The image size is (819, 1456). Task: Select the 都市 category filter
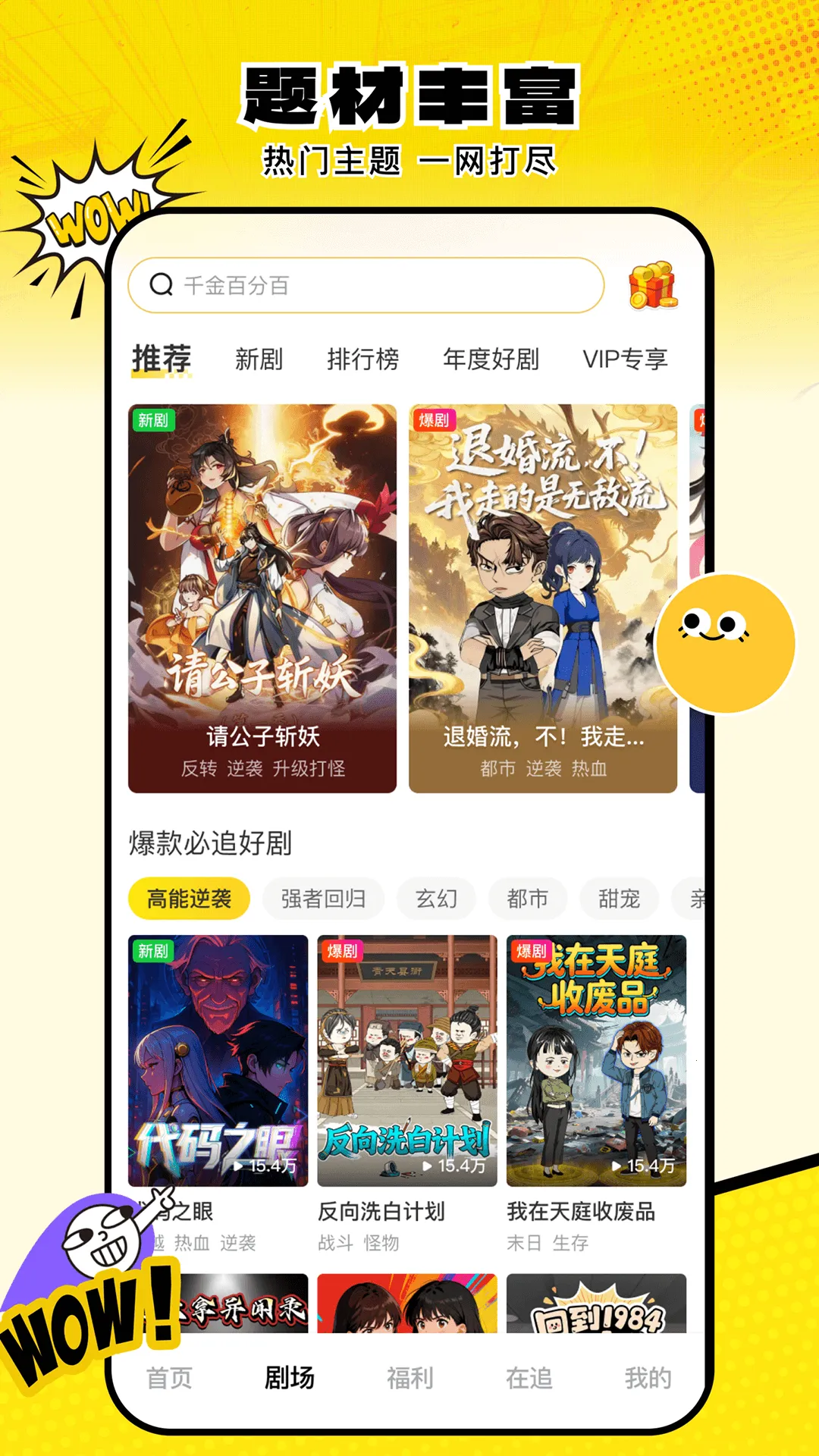[527, 897]
